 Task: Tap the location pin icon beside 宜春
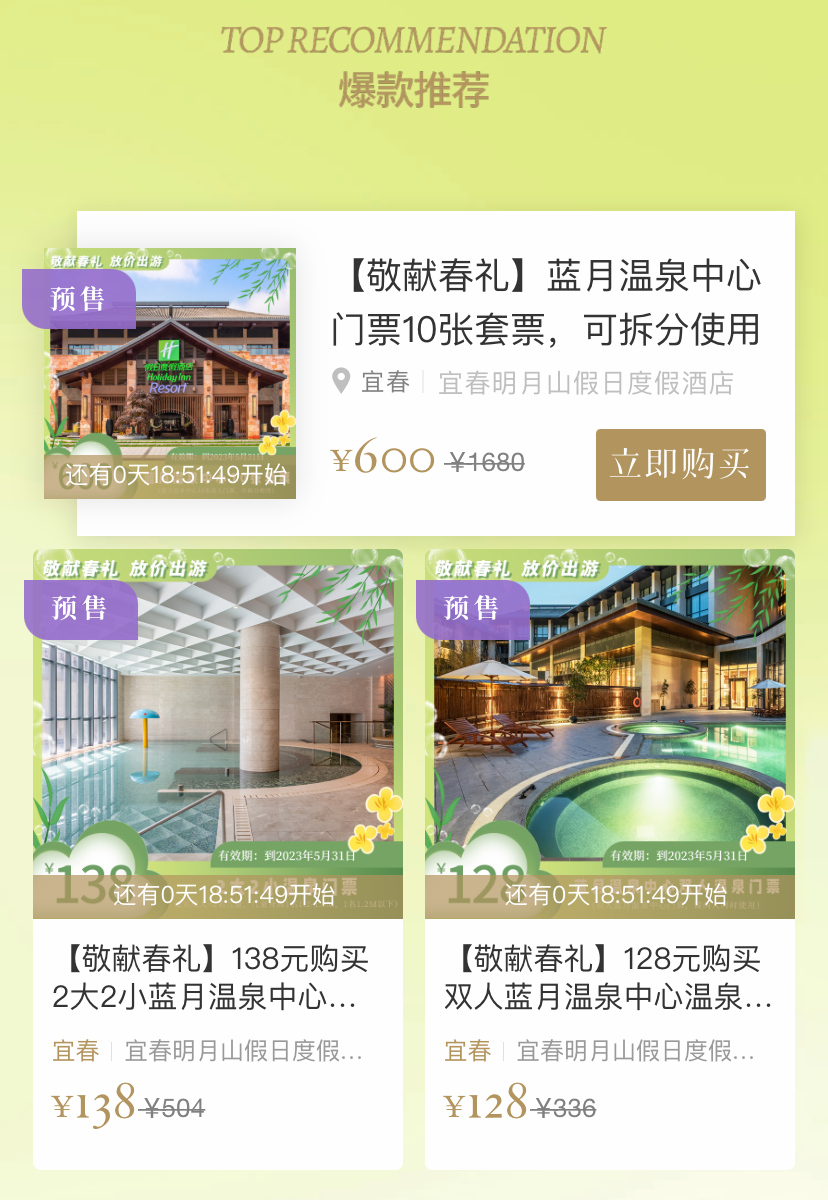(x=343, y=381)
